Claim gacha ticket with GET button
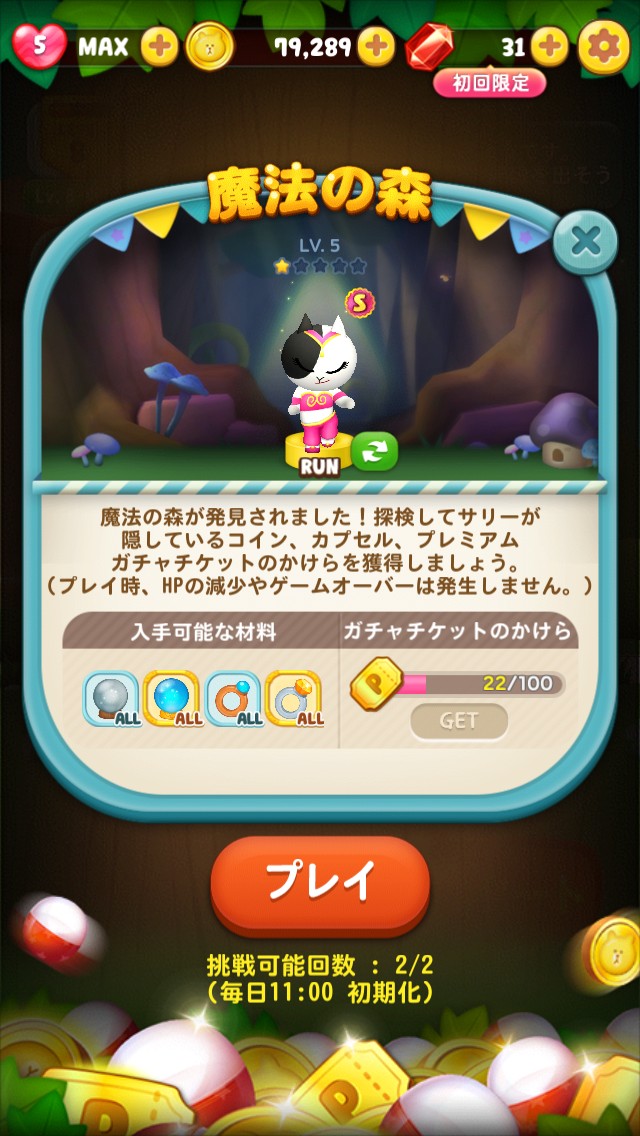This screenshot has height=1136, width=640. pos(459,720)
